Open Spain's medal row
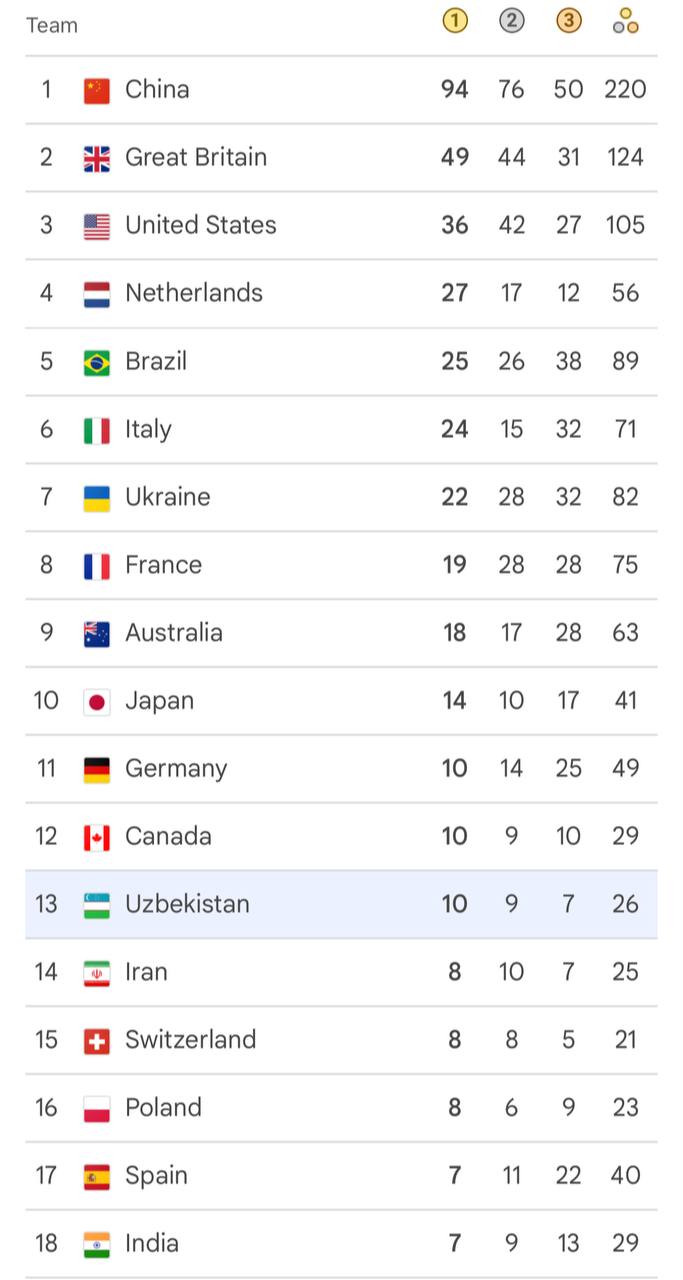The image size is (683, 1280). (x=341, y=1177)
